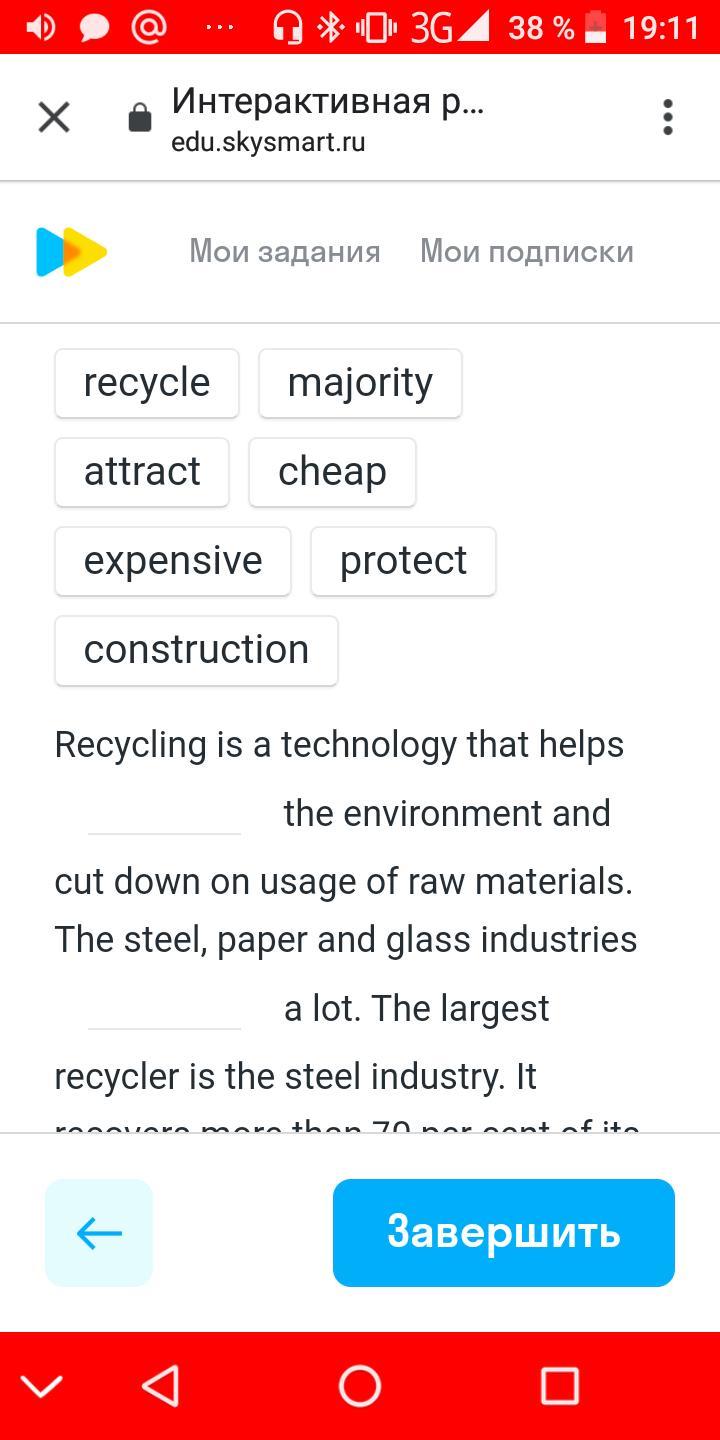The image size is (720, 1440).
Task: Pick the 'protect' word chip
Action: 403,561
